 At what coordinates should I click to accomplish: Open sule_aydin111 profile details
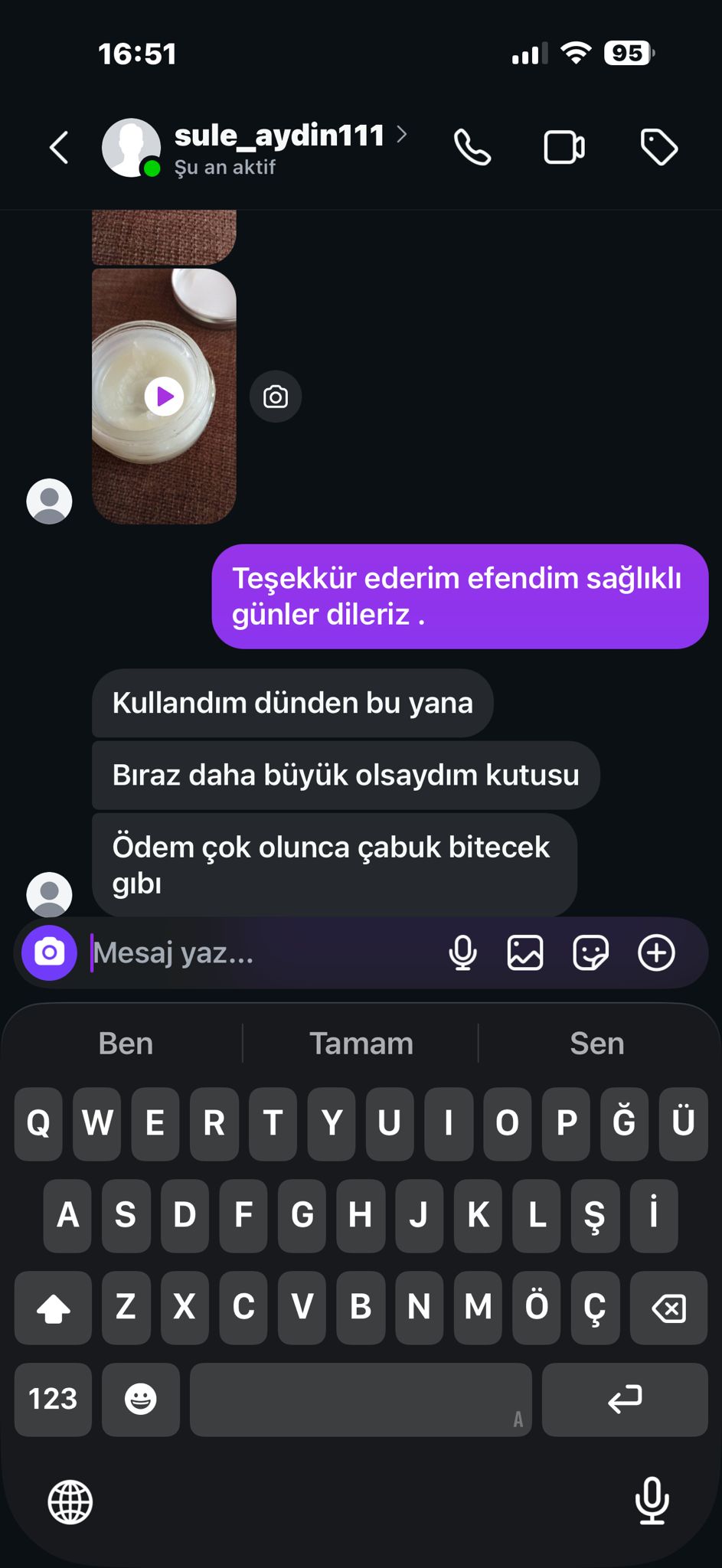click(279, 136)
